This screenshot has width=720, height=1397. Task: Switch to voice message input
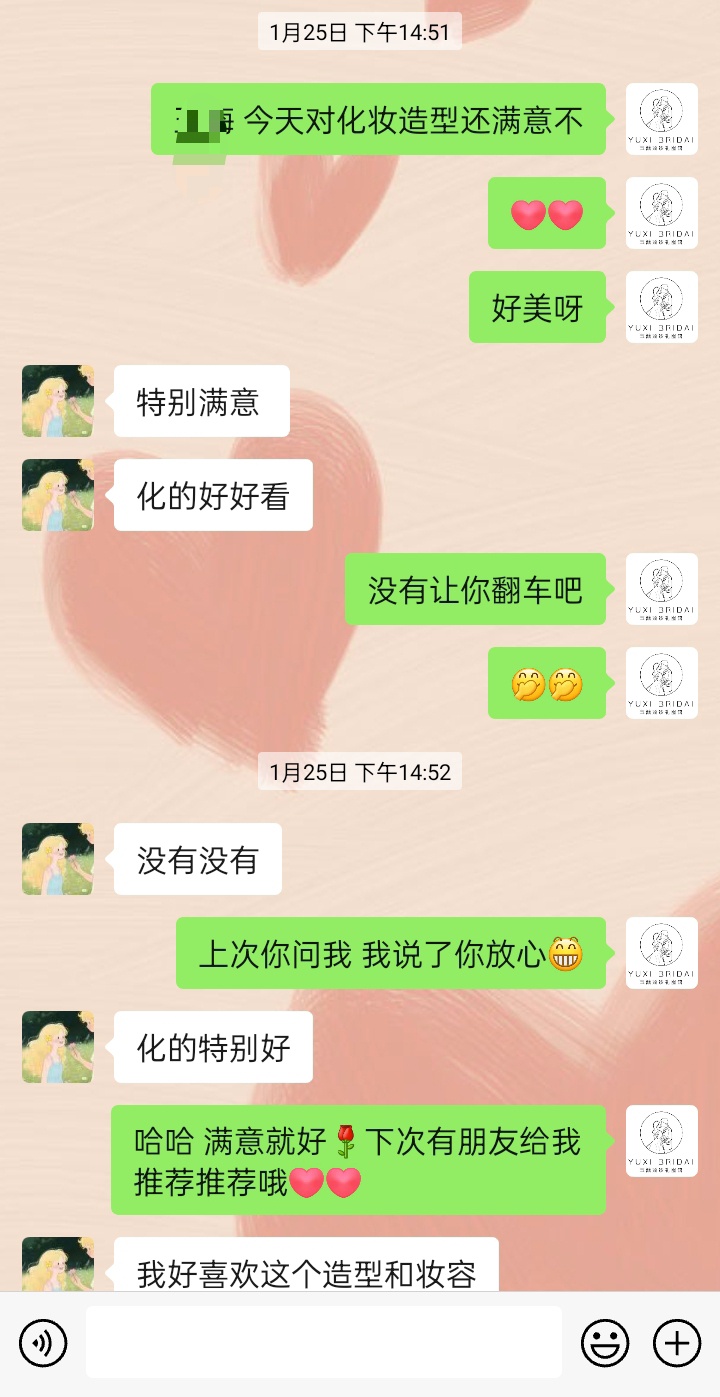click(43, 1342)
